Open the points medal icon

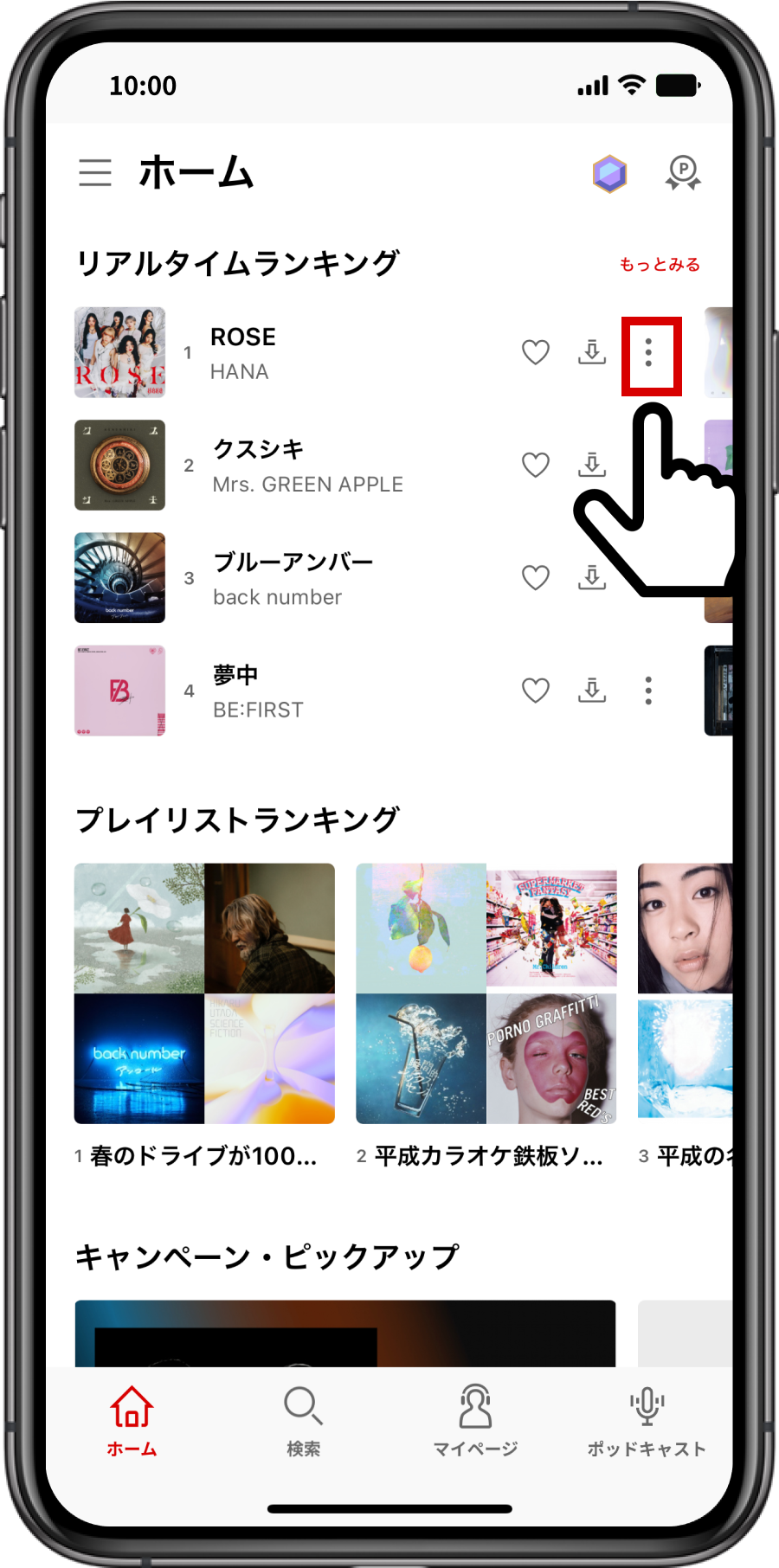pyautogui.click(x=683, y=173)
